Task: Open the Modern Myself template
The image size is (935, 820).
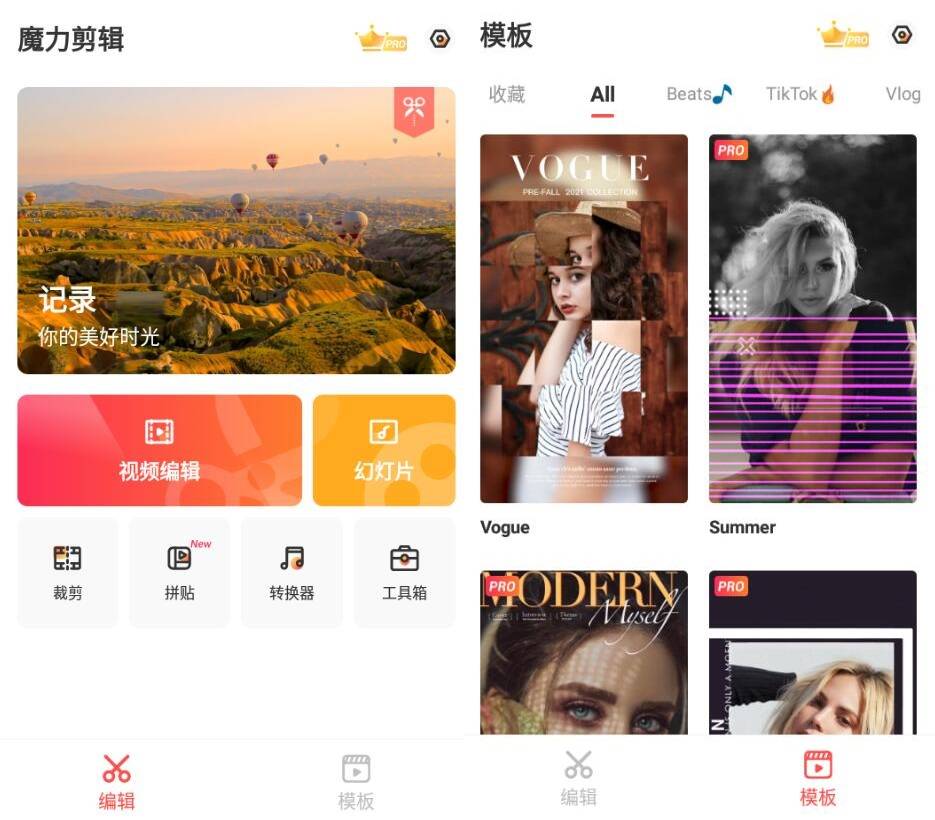Action: (x=584, y=652)
